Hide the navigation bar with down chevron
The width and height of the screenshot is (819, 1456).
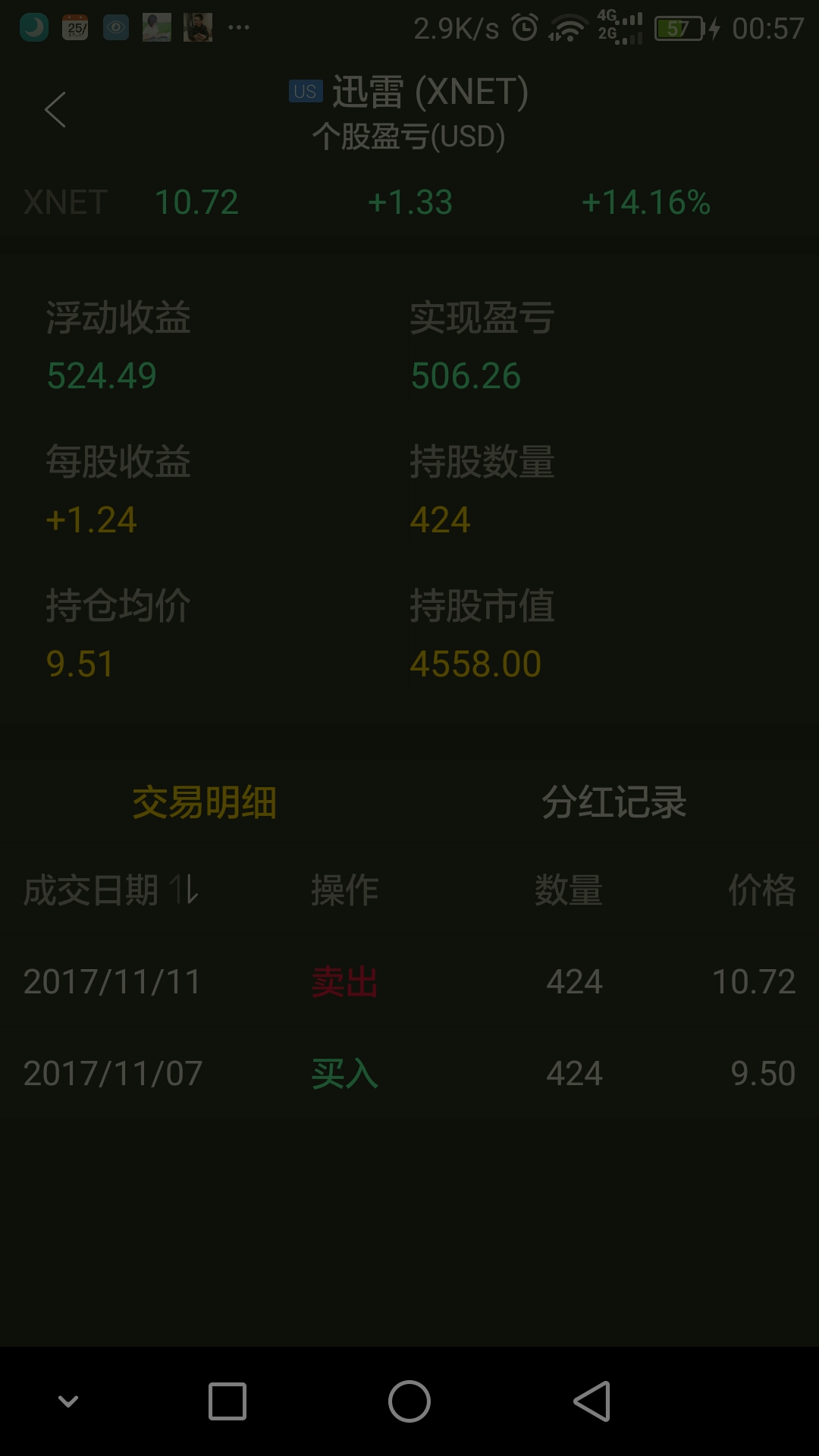68,1401
